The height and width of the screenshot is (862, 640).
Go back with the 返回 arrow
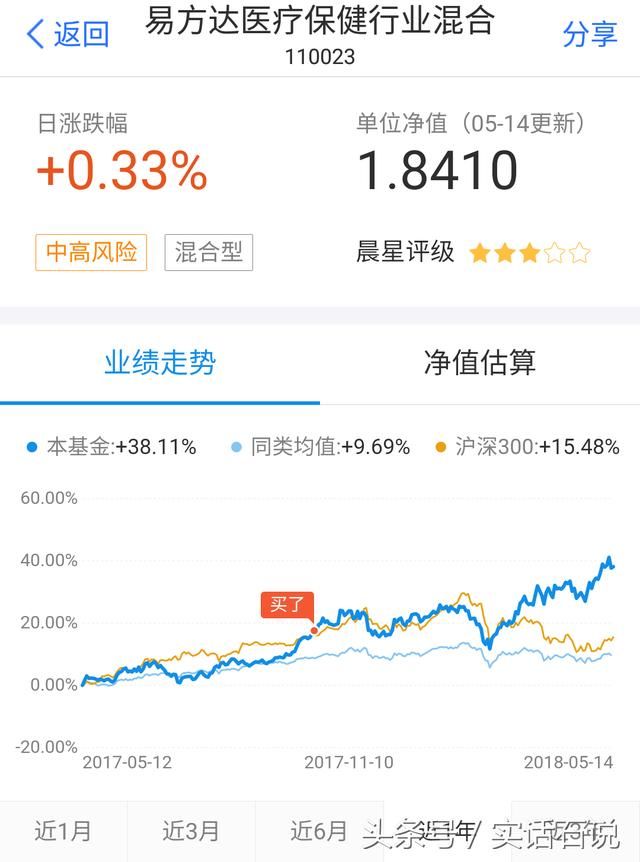[x=66, y=34]
